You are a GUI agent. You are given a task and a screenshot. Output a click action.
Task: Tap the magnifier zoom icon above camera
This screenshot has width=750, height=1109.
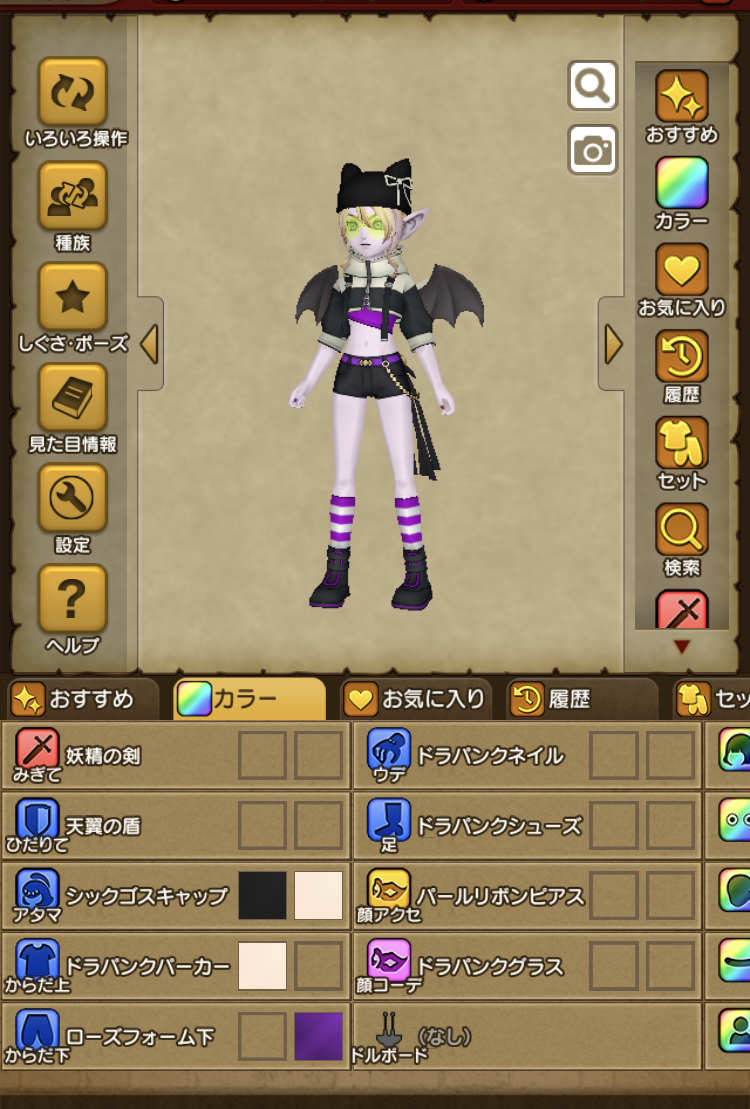(x=593, y=86)
